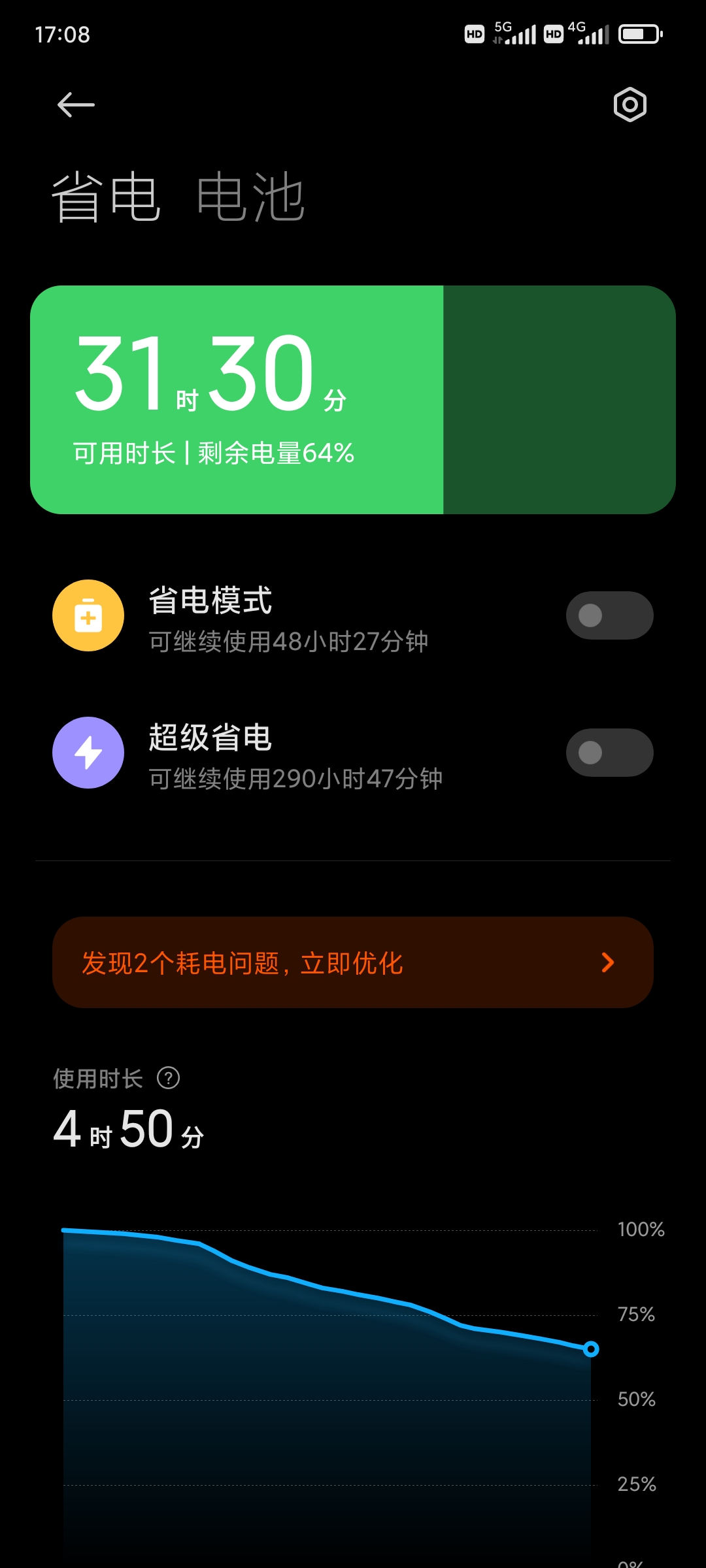Open 发现2个耗电问题 optimization banner

353,962
